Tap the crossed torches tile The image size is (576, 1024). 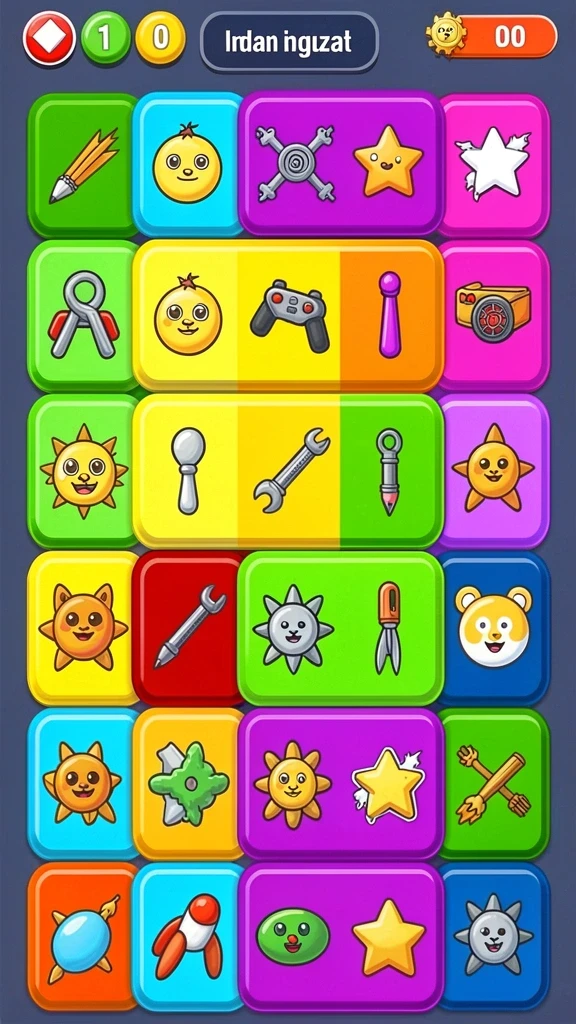tap(494, 782)
